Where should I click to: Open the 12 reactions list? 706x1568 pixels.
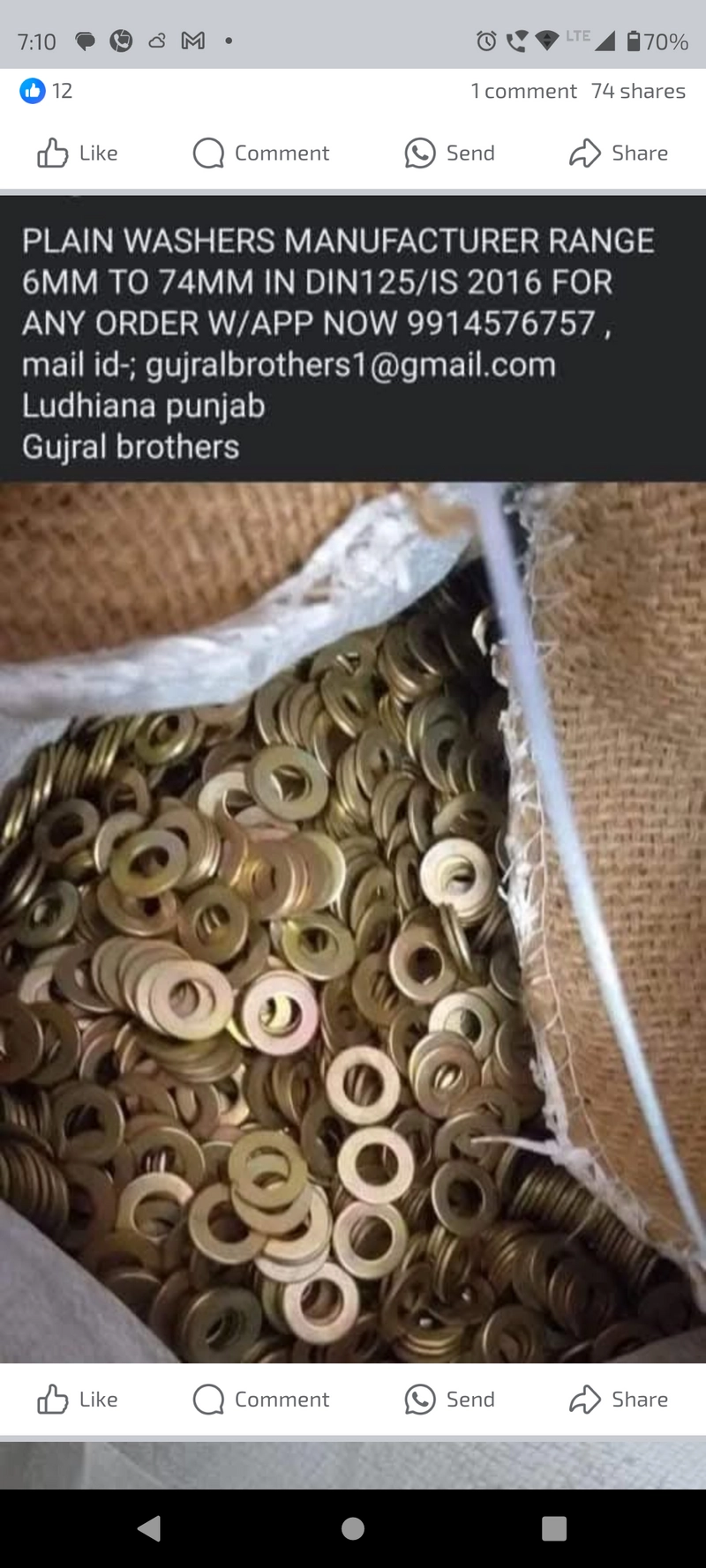click(46, 91)
